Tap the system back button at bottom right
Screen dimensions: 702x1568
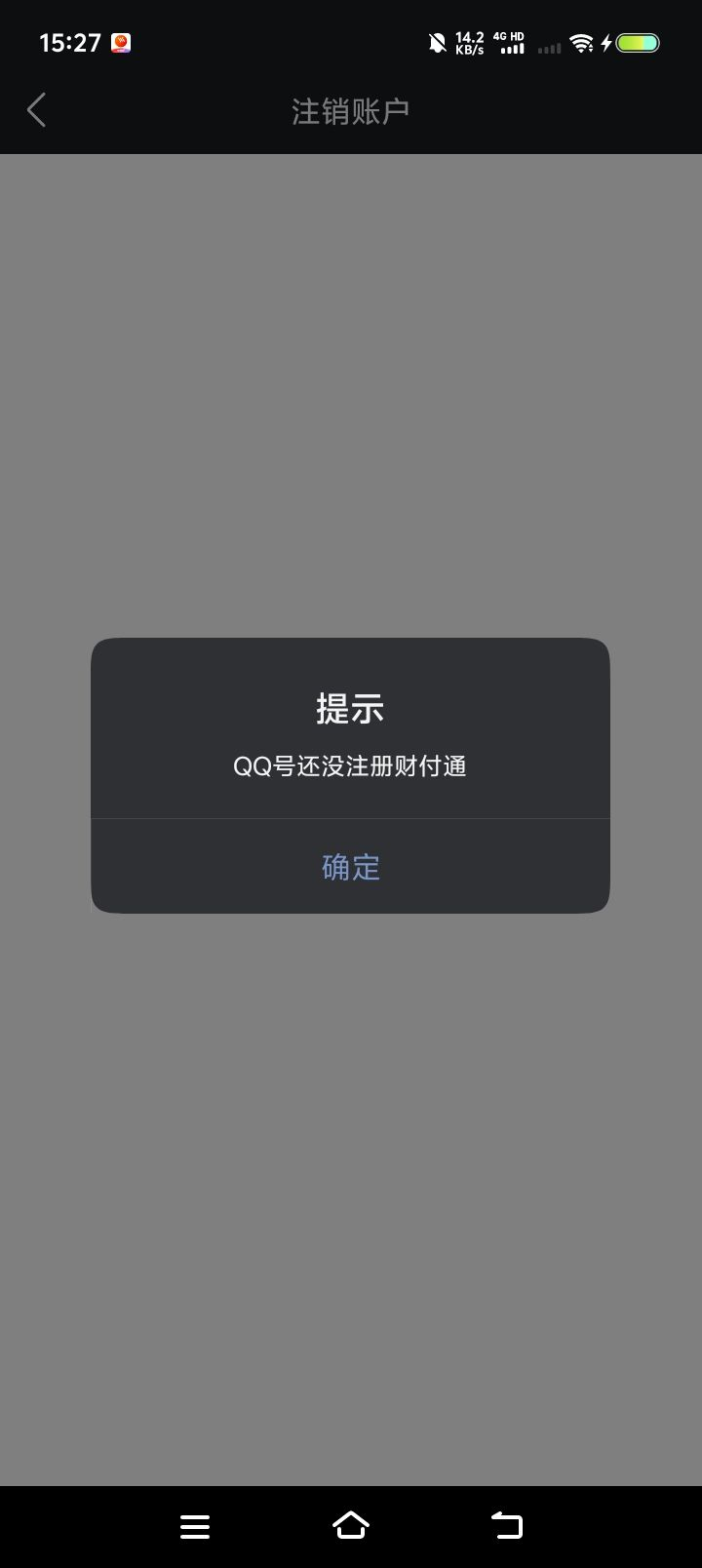click(x=505, y=1526)
